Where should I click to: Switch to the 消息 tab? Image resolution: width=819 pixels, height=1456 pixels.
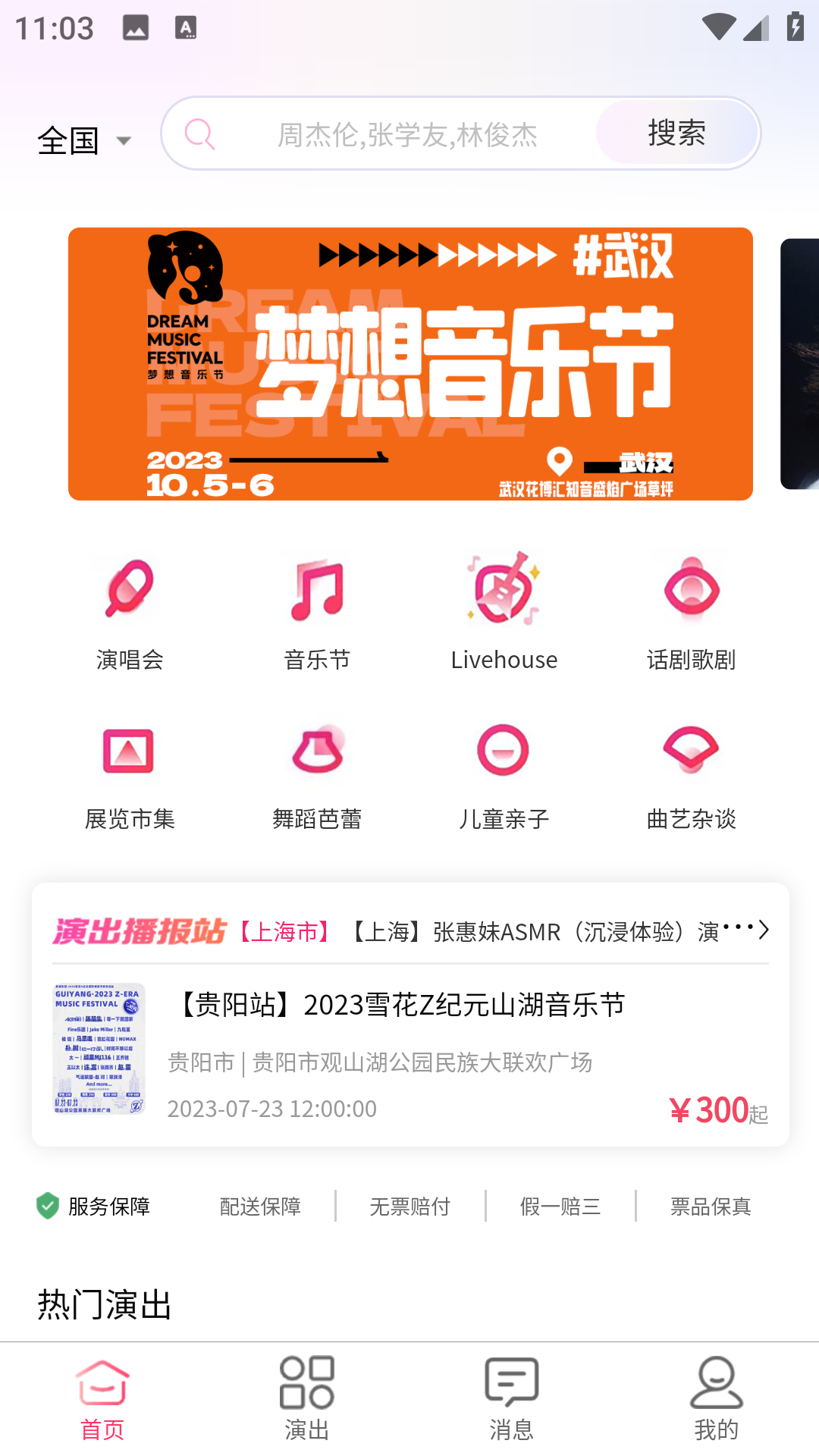click(512, 1398)
